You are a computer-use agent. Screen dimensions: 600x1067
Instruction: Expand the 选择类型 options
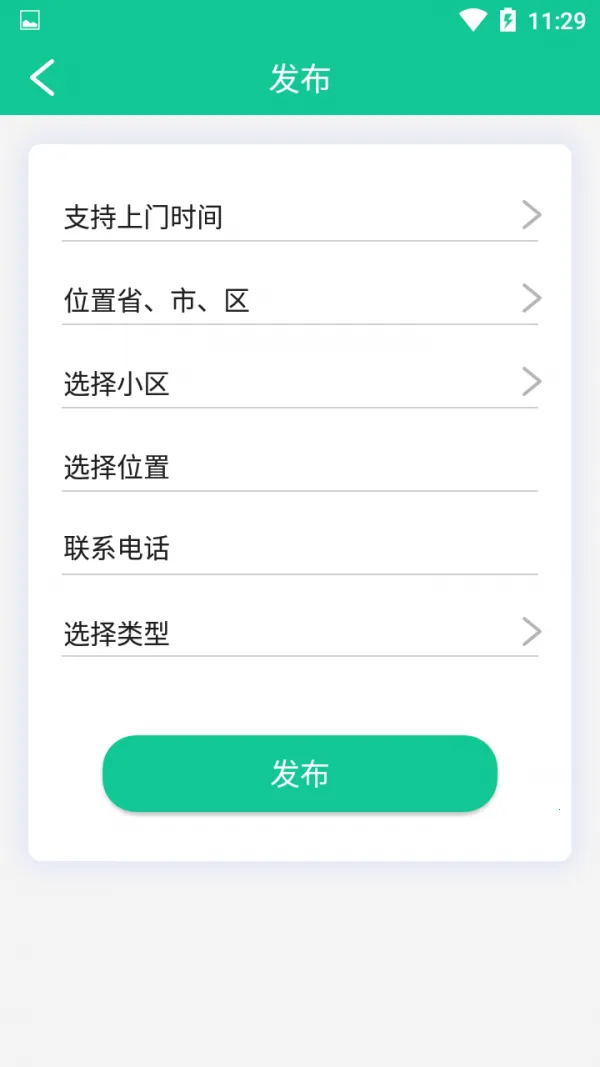pos(299,632)
